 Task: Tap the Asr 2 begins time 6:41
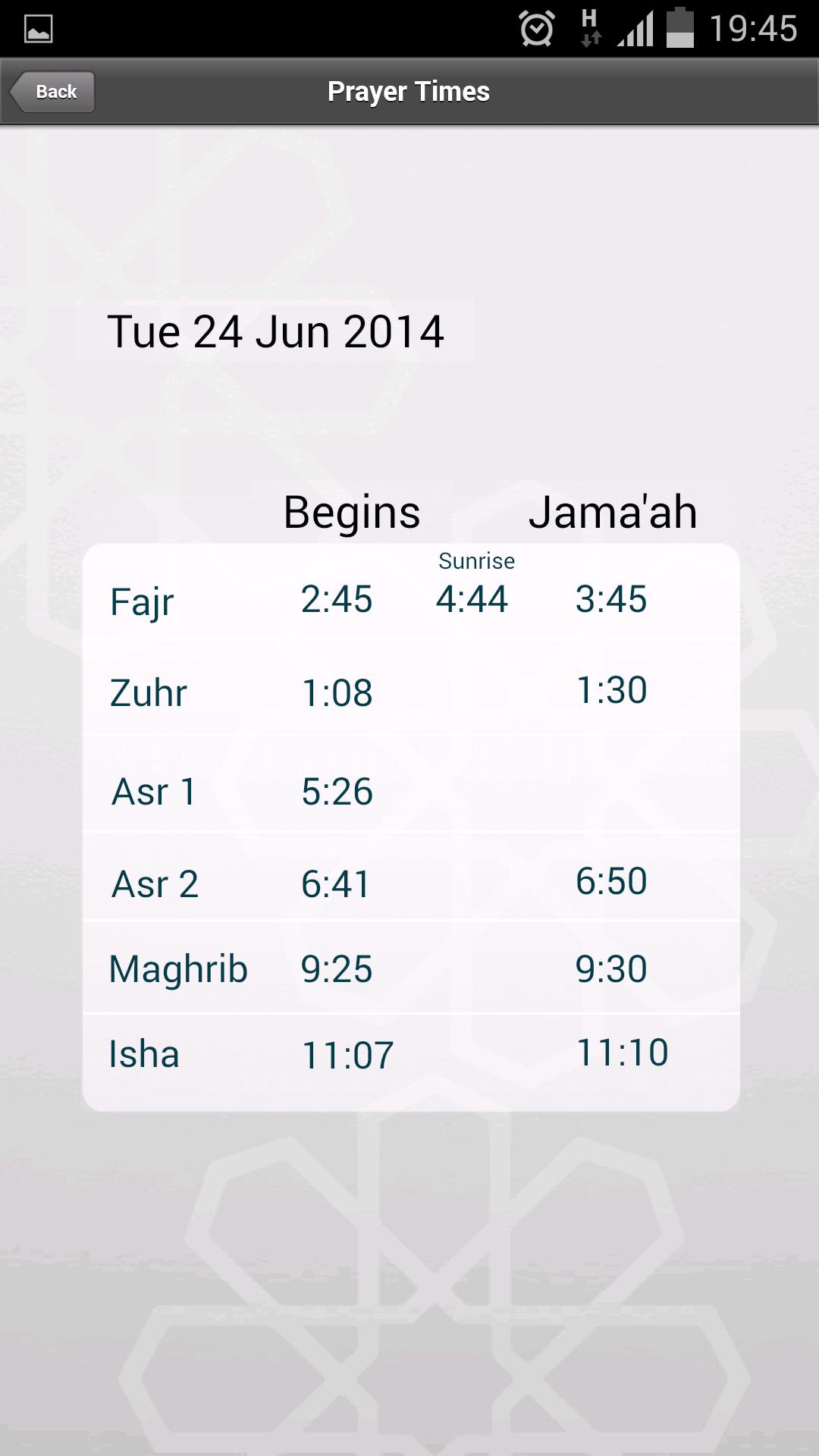[x=337, y=883]
